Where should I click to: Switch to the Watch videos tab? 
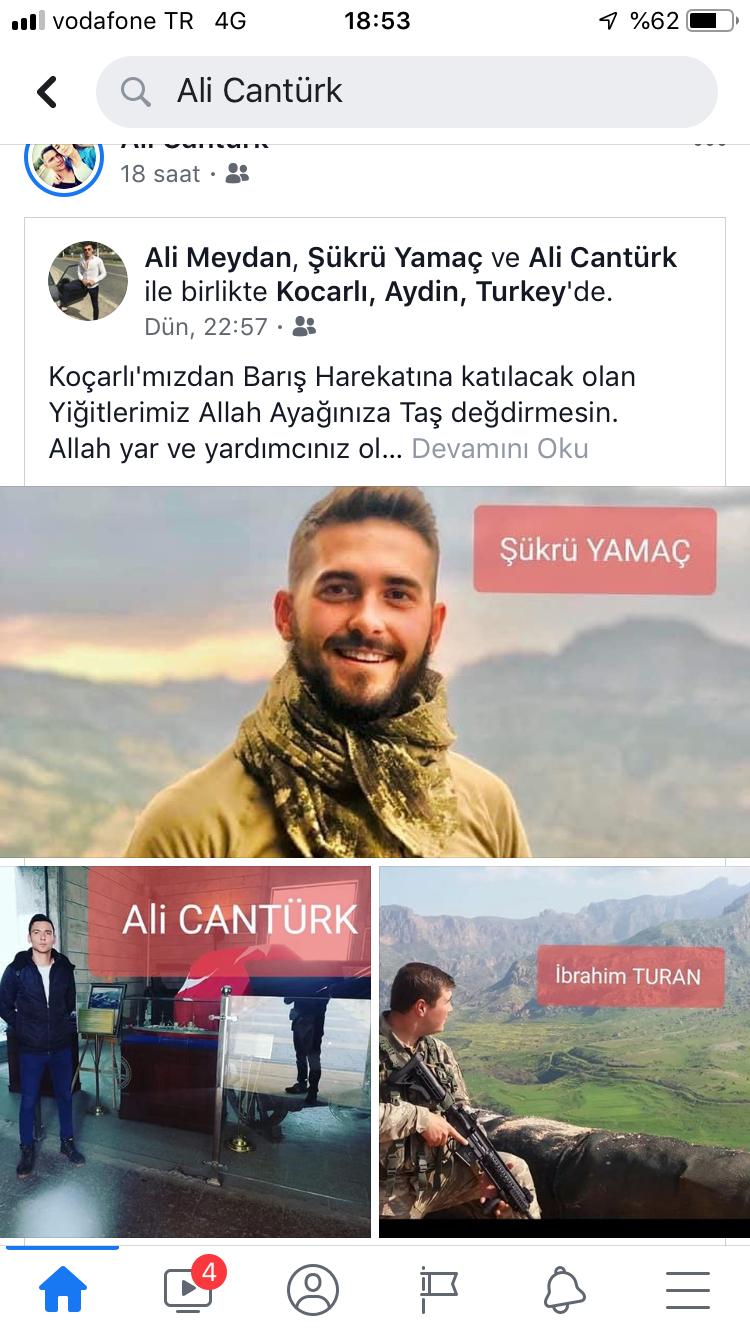coord(188,1290)
